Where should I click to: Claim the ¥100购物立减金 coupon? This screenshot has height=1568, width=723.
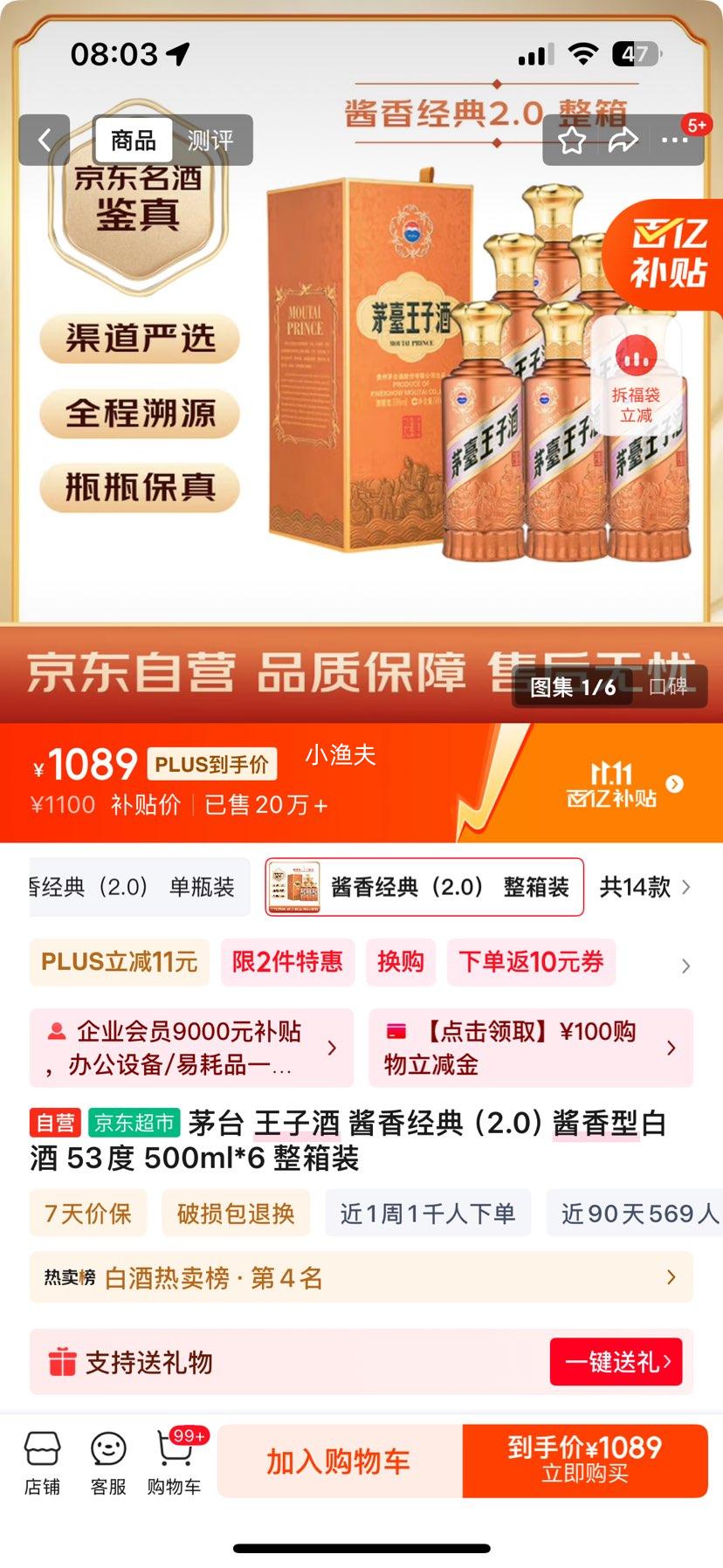[530, 1048]
